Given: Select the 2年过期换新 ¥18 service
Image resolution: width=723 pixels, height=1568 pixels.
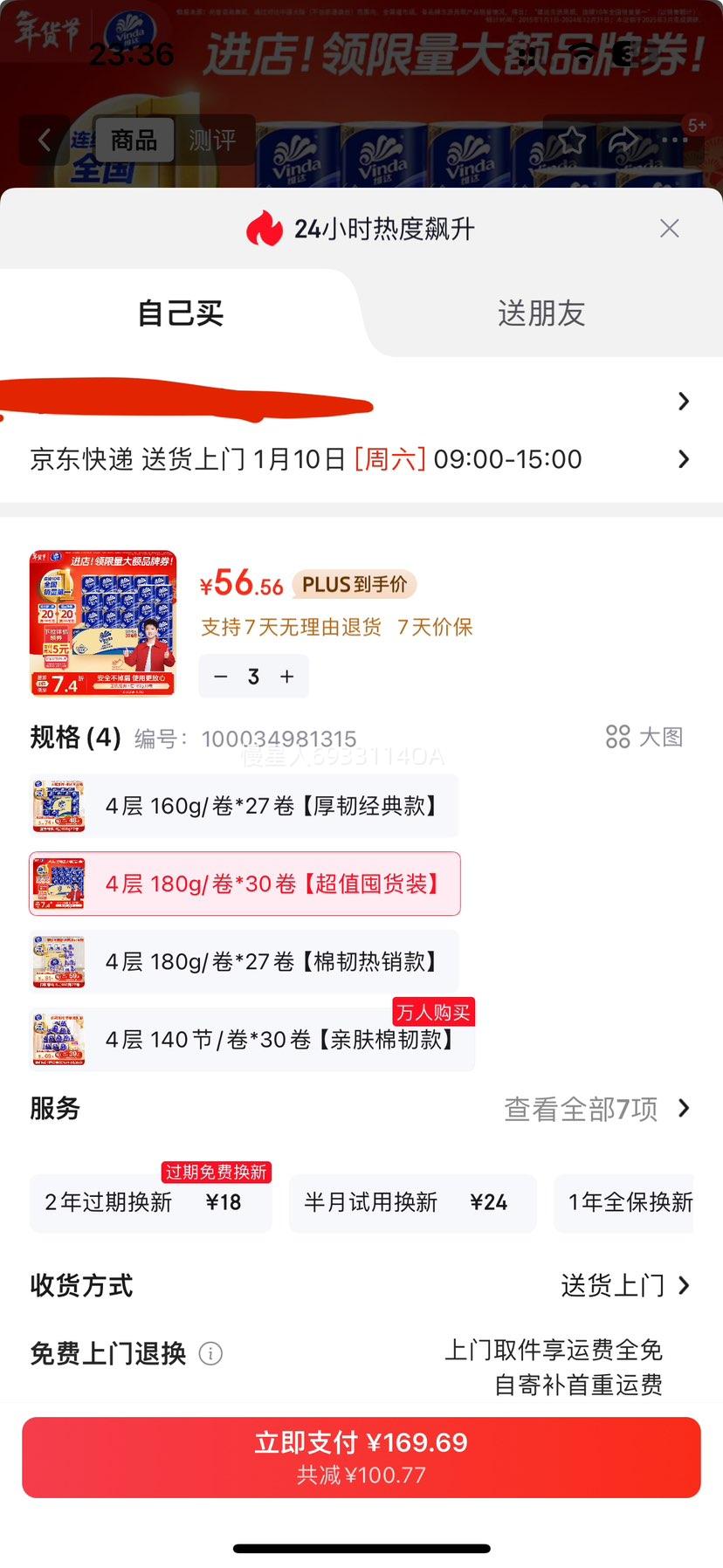Looking at the screenshot, I should click(150, 1203).
